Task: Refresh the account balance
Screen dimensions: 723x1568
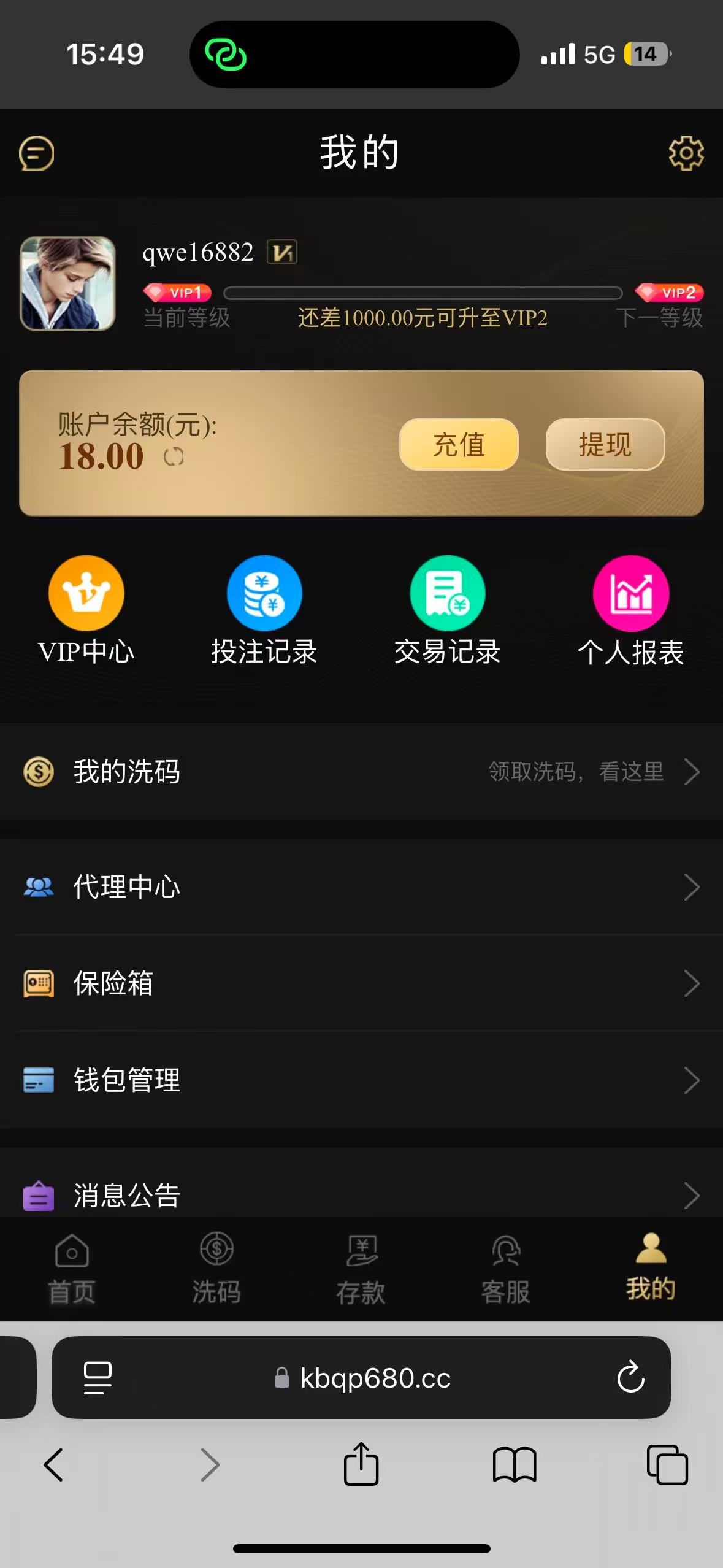Action: (x=174, y=457)
